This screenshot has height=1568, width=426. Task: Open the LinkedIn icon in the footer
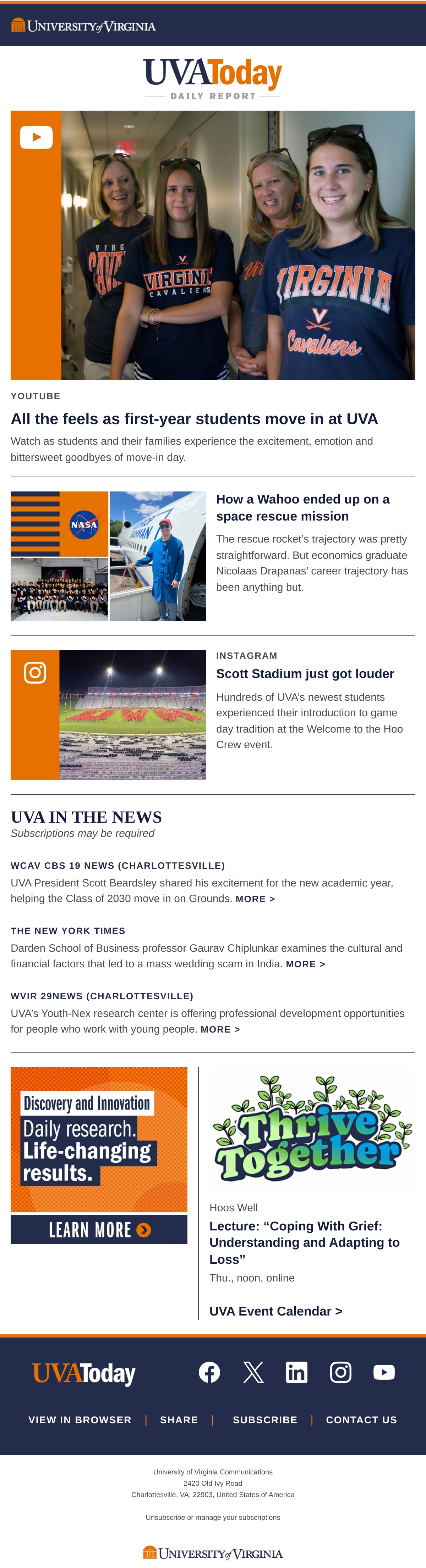tap(297, 1372)
